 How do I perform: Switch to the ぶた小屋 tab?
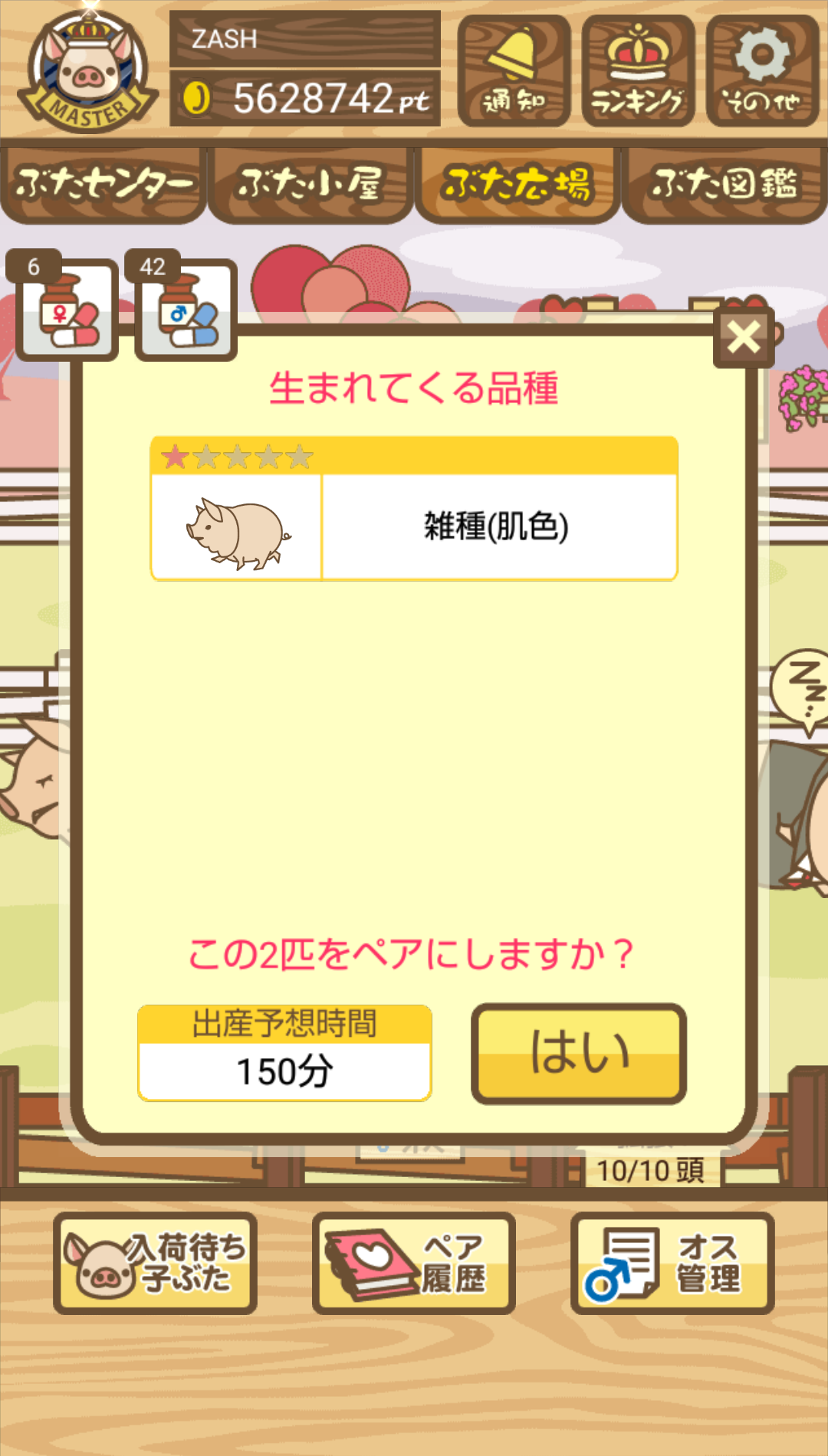pyautogui.click(x=310, y=185)
